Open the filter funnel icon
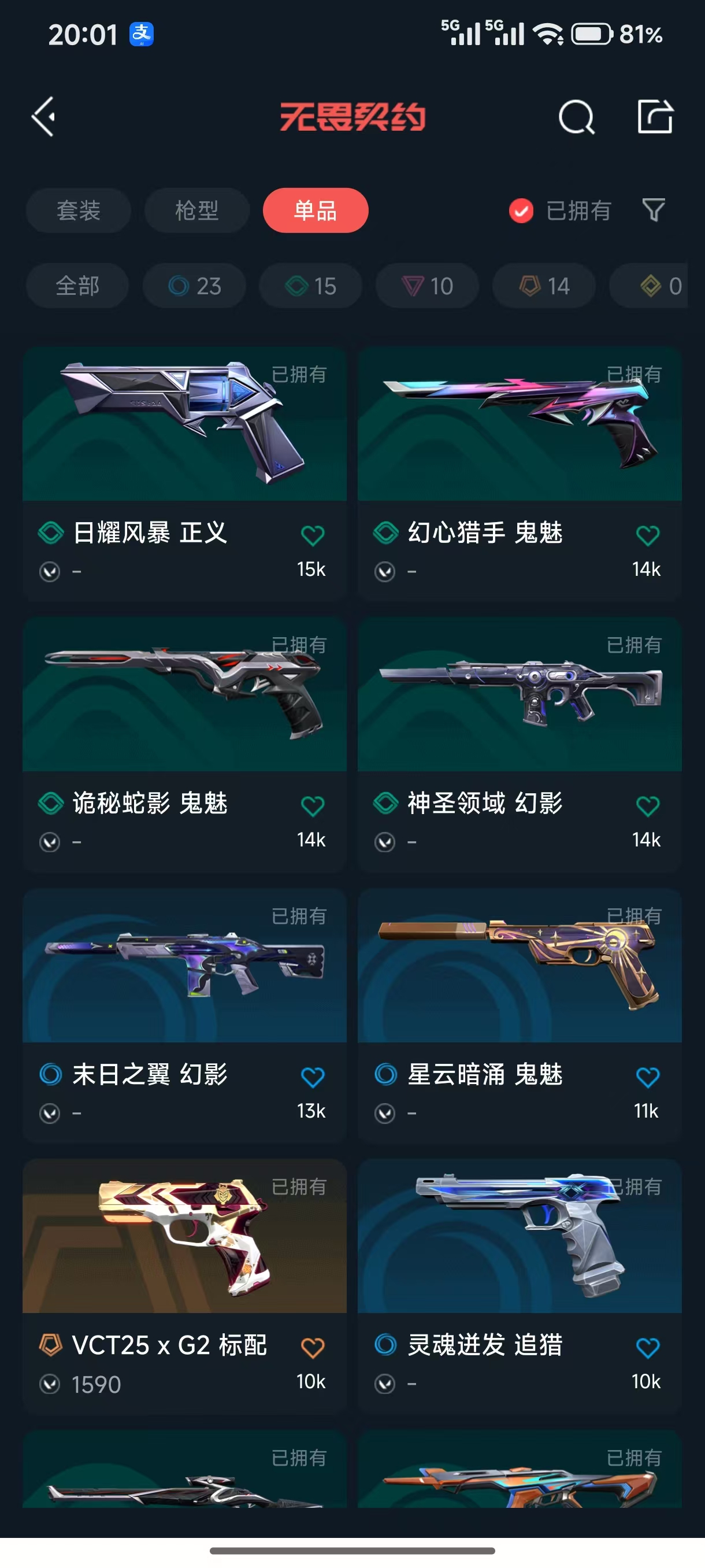Image resolution: width=705 pixels, height=1568 pixels. pos(654,210)
